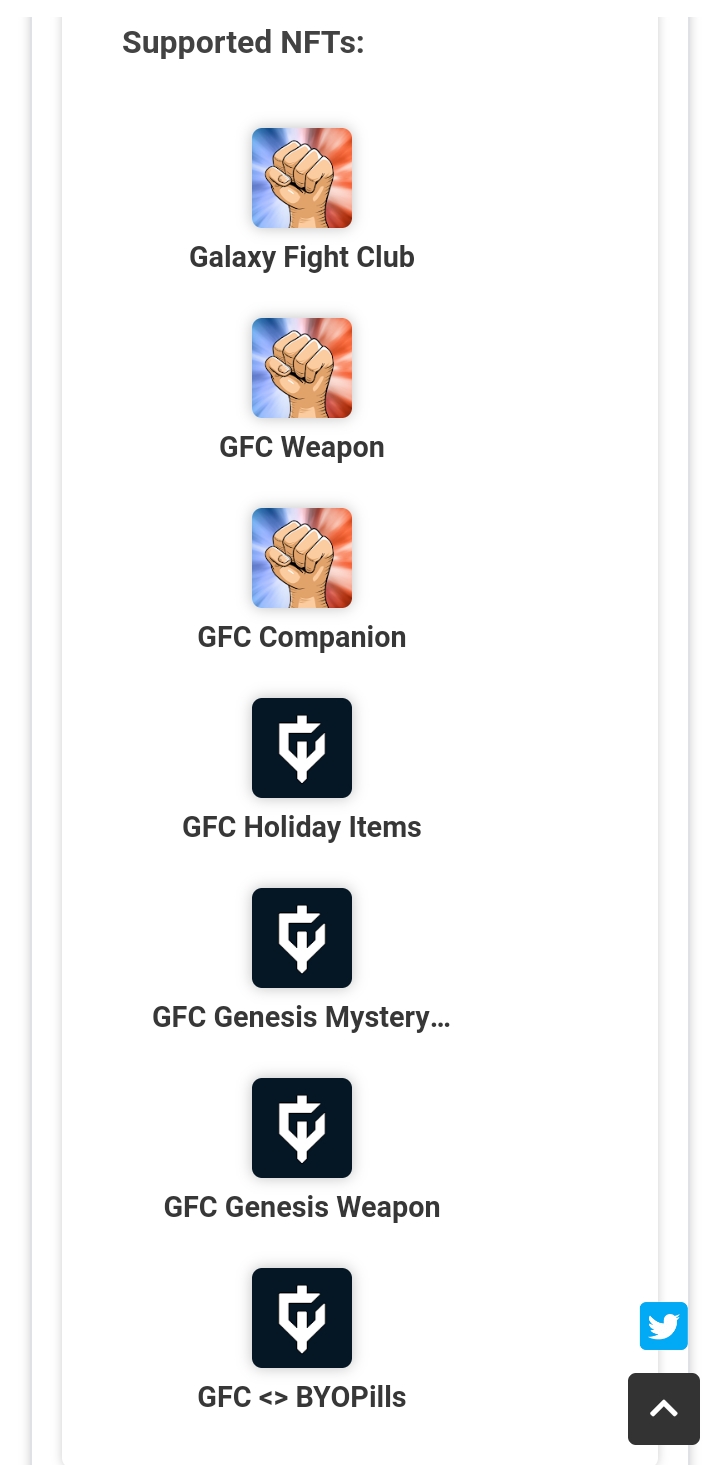Open the GFC Weapon collection

(301, 368)
